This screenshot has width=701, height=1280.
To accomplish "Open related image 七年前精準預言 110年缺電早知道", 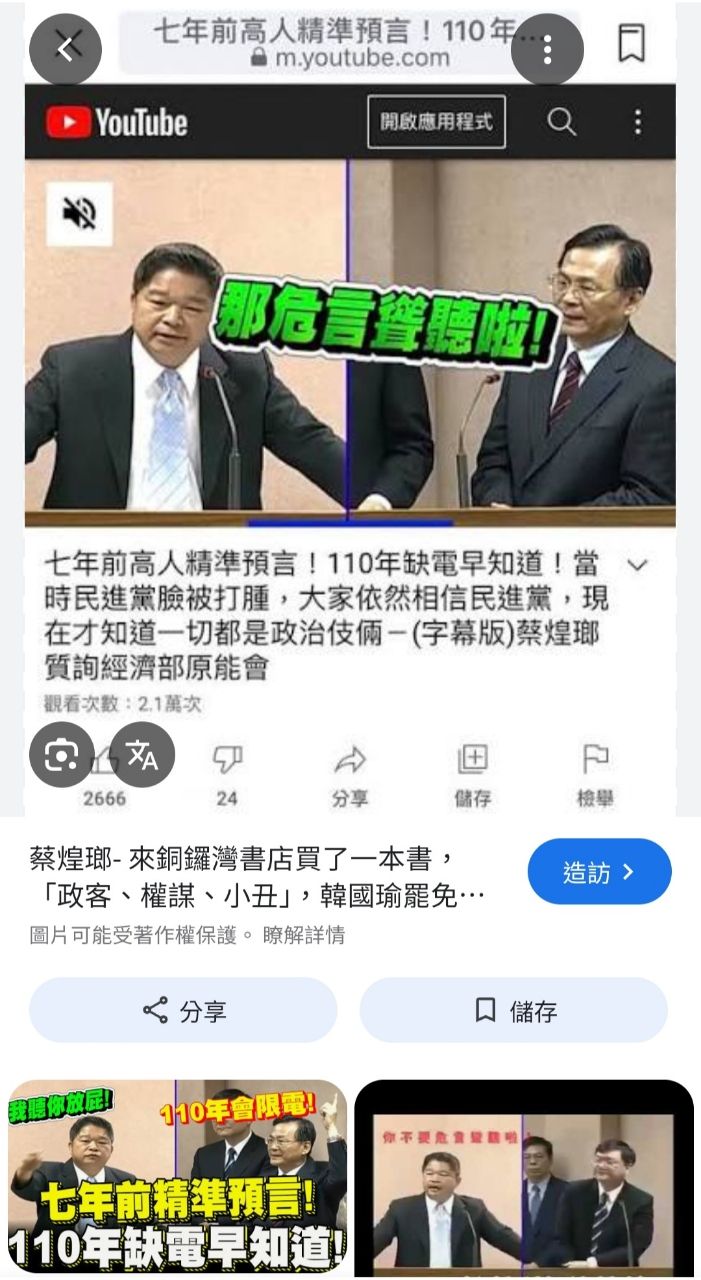I will (177, 1176).
